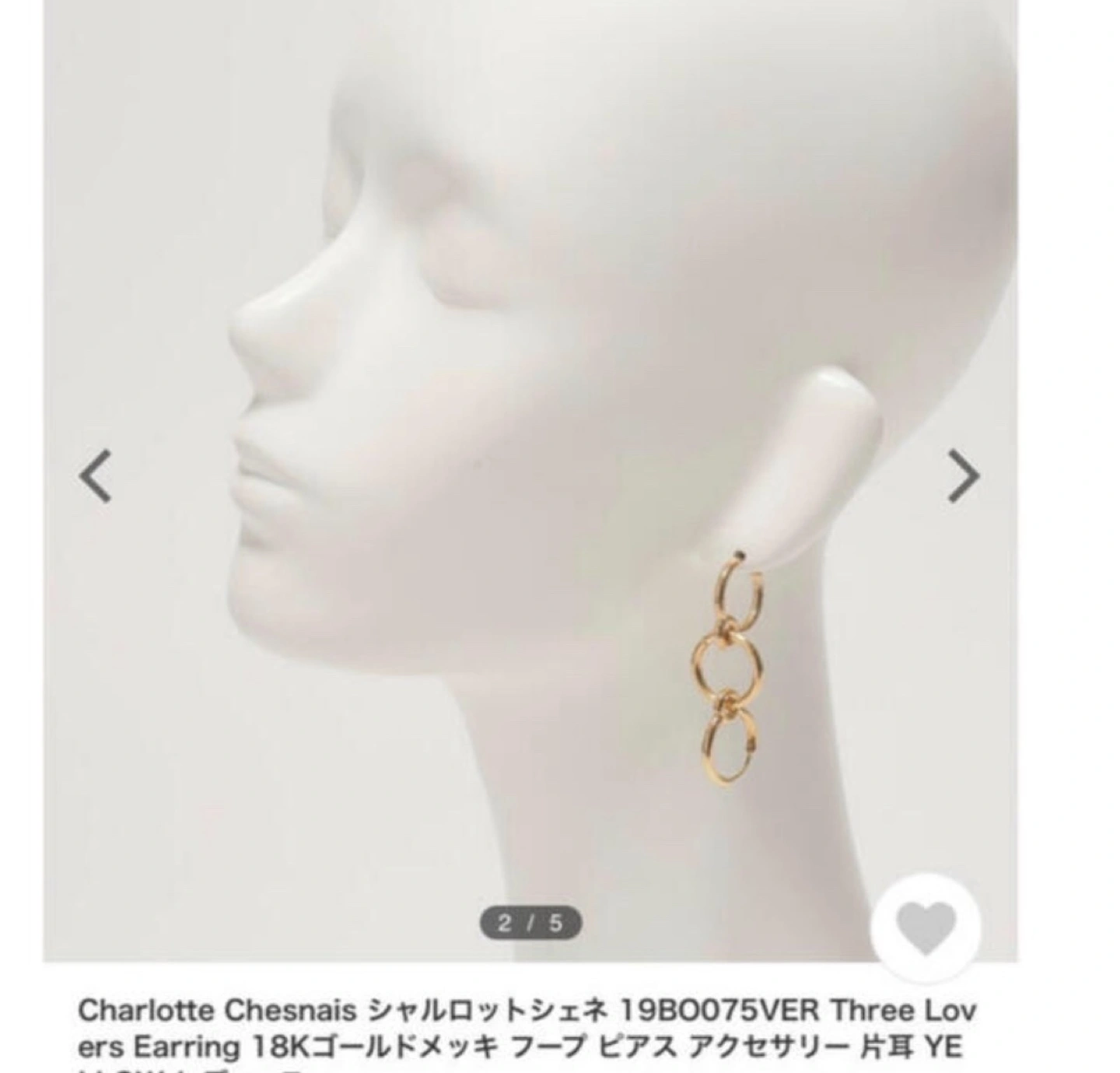
Task: Show the next product photo
Action: tap(963, 476)
